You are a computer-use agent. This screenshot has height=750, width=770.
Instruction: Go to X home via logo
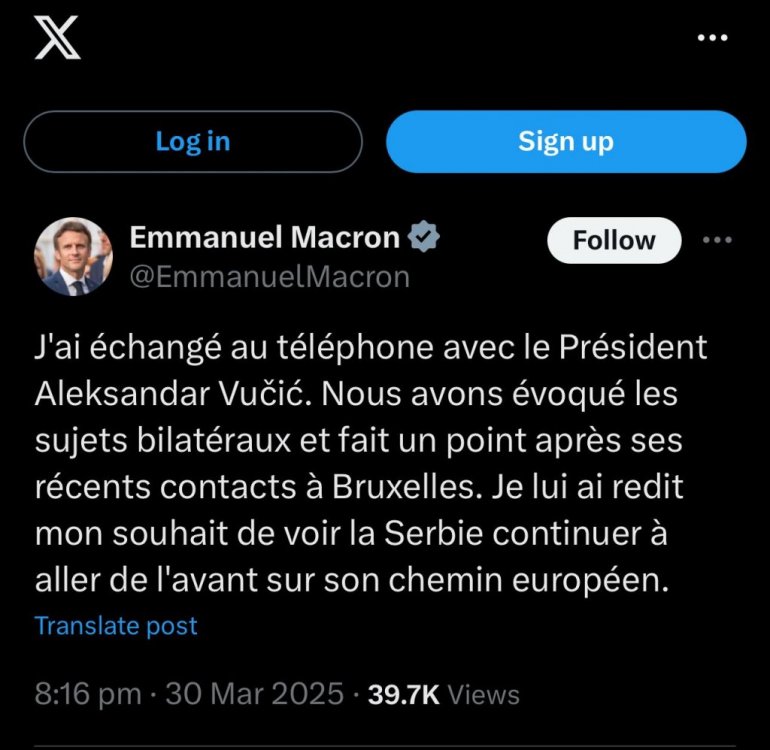pyautogui.click(x=58, y=41)
